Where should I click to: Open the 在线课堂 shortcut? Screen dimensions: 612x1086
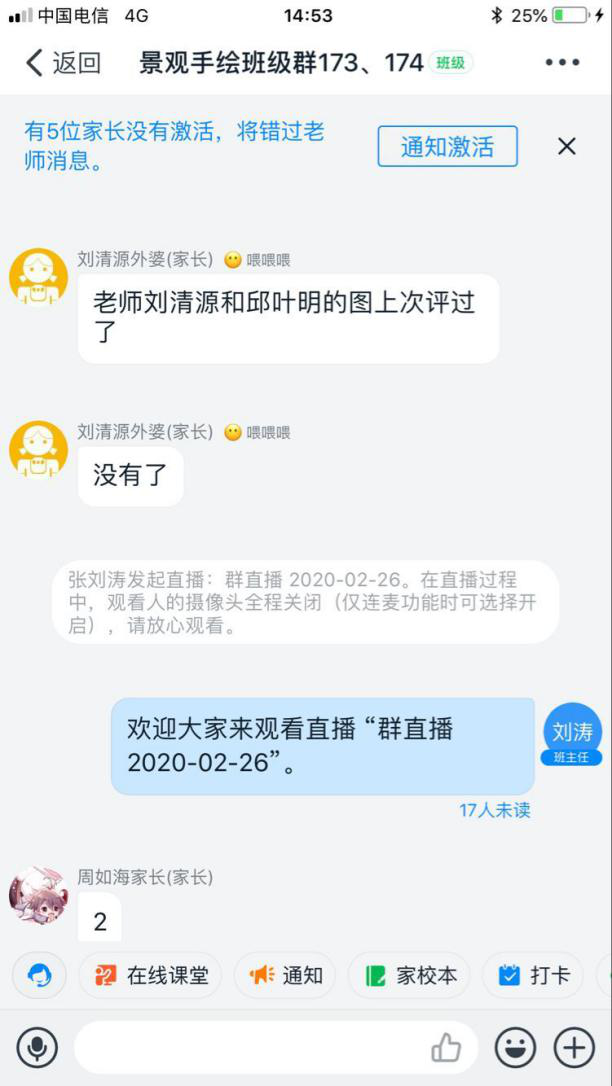[152, 975]
